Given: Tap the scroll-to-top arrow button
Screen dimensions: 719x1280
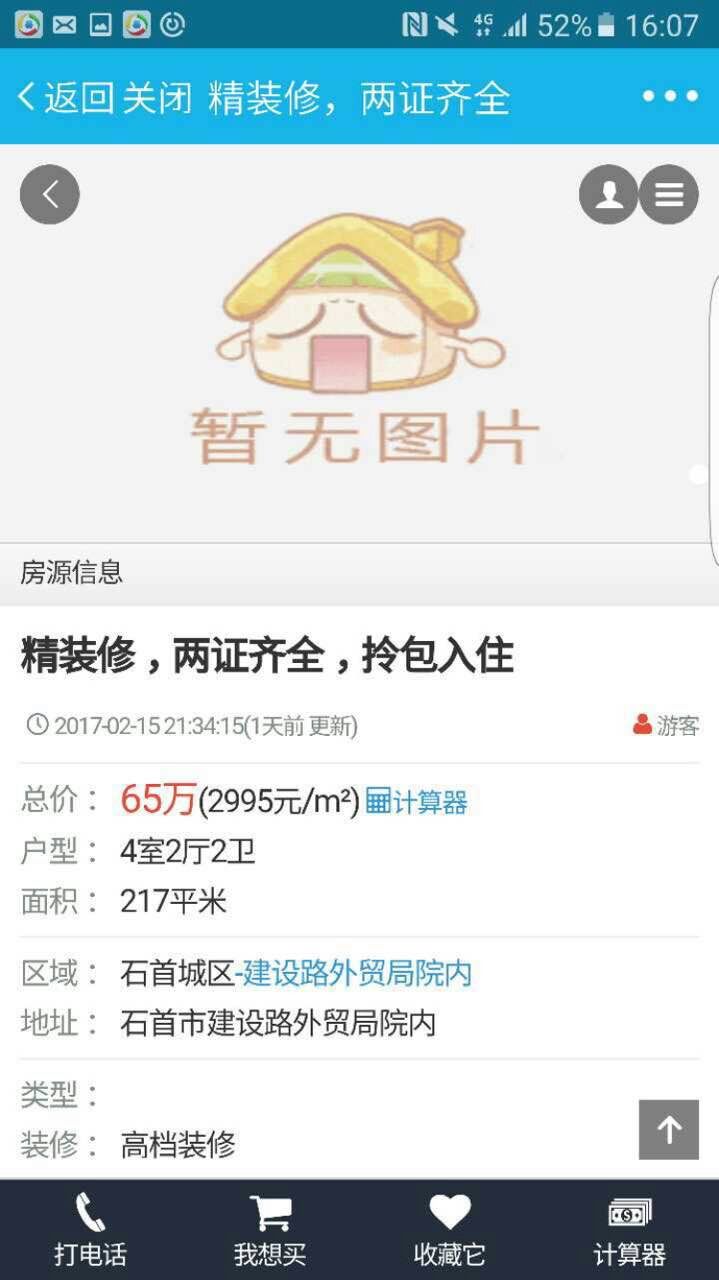Looking at the screenshot, I should click(x=669, y=1130).
